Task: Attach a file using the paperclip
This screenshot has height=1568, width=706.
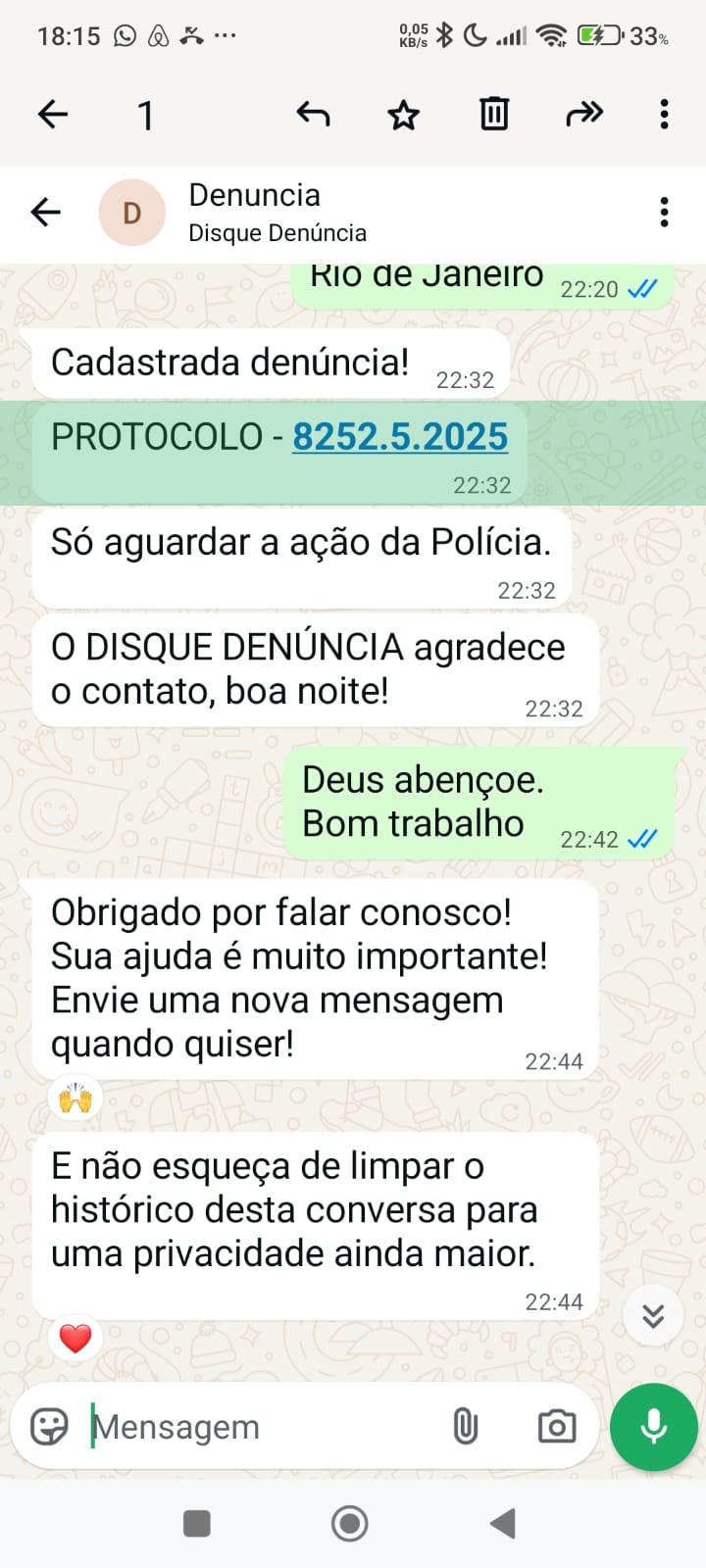Action: pos(466,1427)
